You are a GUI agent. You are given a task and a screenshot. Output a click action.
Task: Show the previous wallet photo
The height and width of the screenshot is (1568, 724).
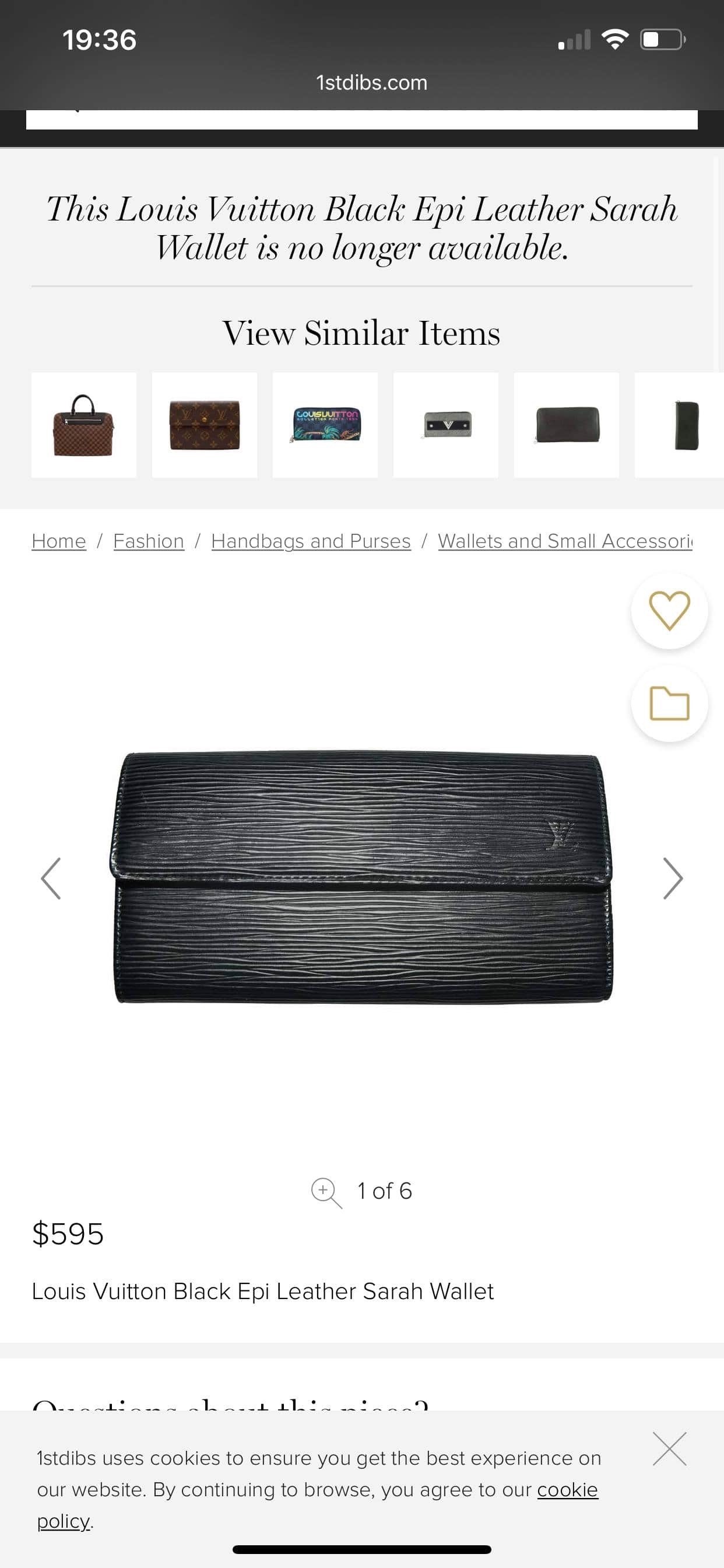point(51,878)
